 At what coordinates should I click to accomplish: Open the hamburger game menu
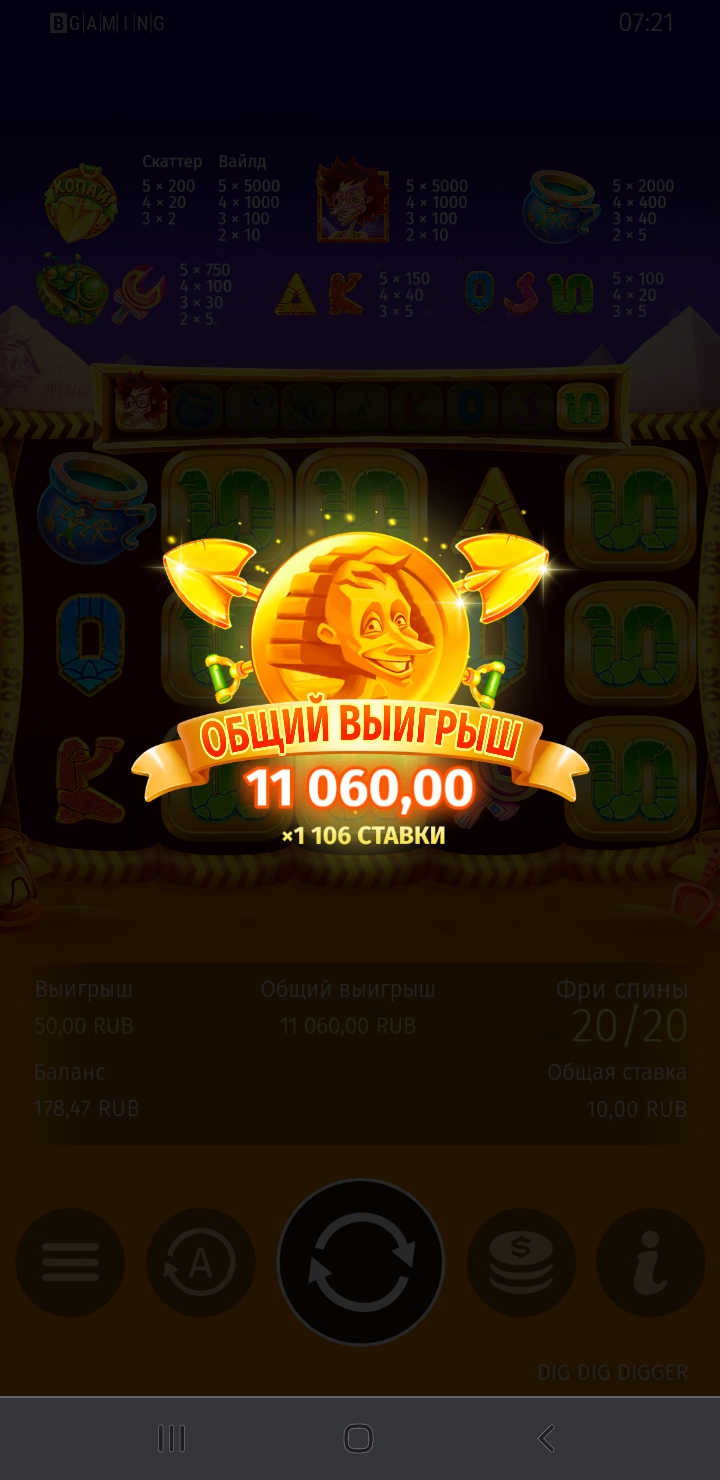pos(70,1263)
